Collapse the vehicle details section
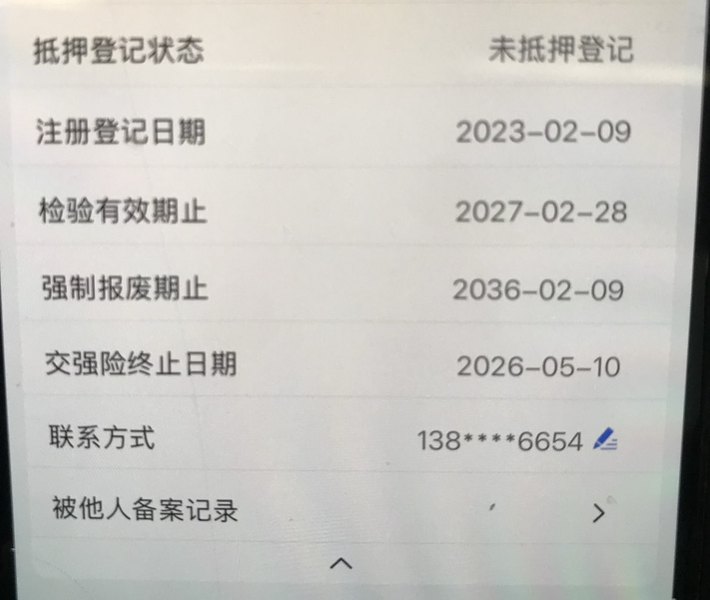The height and width of the screenshot is (600, 710). pyautogui.click(x=341, y=564)
